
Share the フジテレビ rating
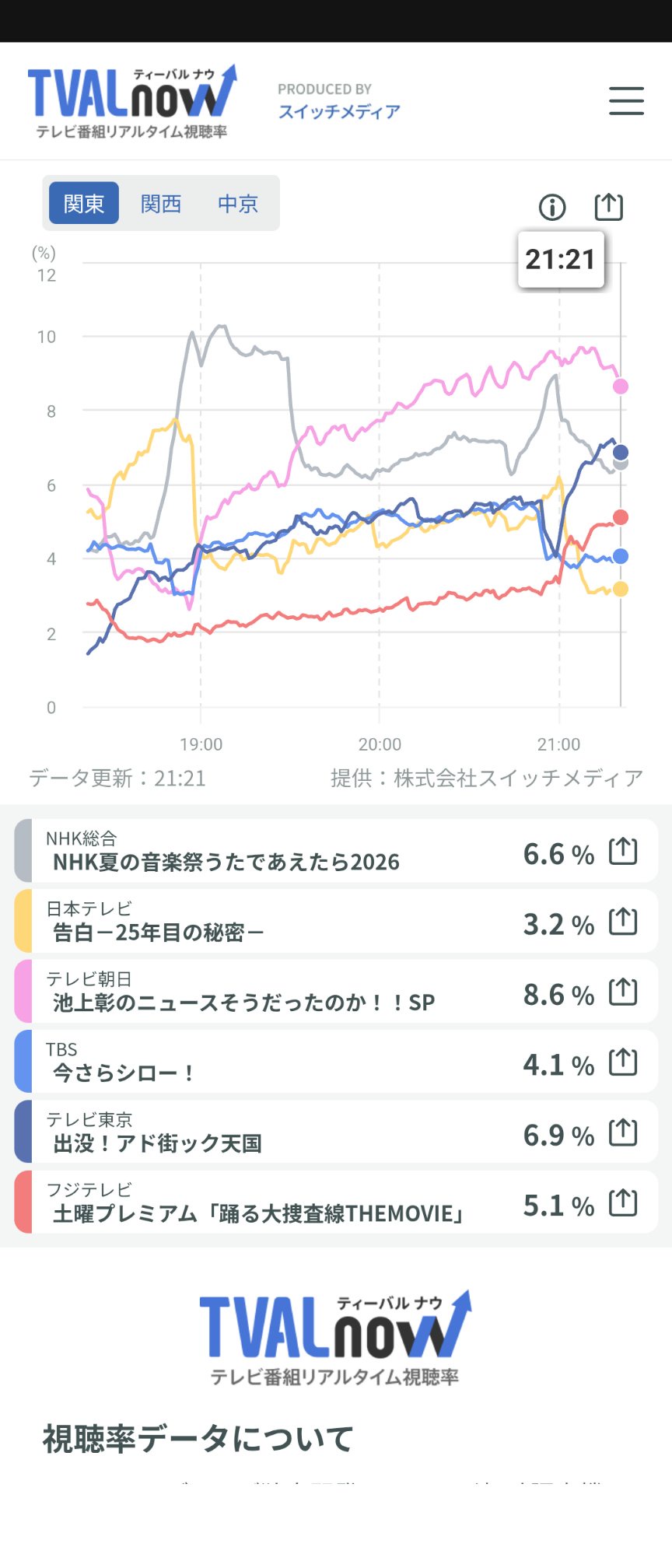(x=623, y=1202)
